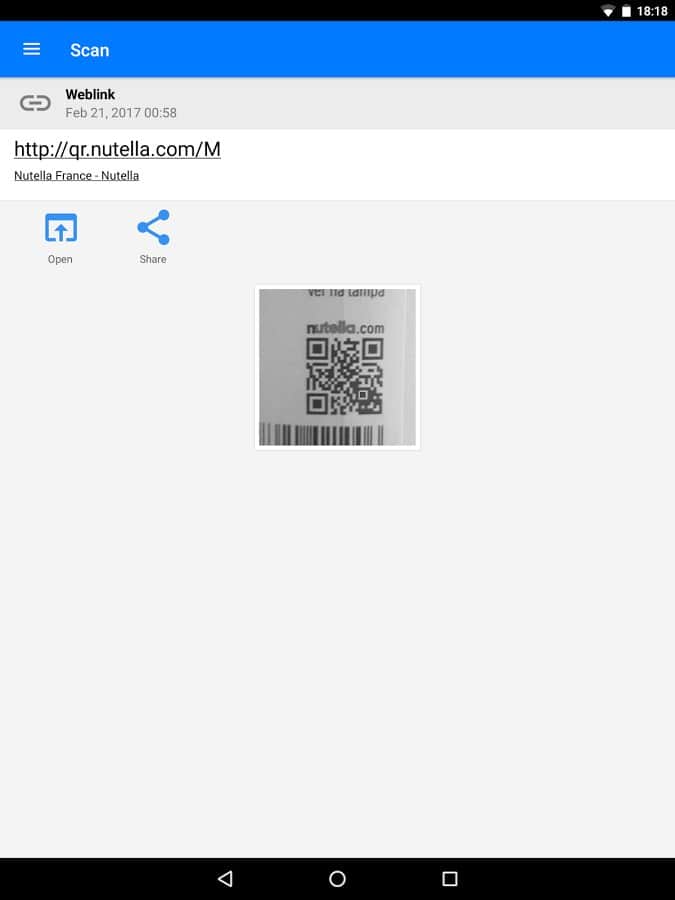The width and height of the screenshot is (675, 900).
Task: View the scanned QR code image
Action: [x=337, y=367]
